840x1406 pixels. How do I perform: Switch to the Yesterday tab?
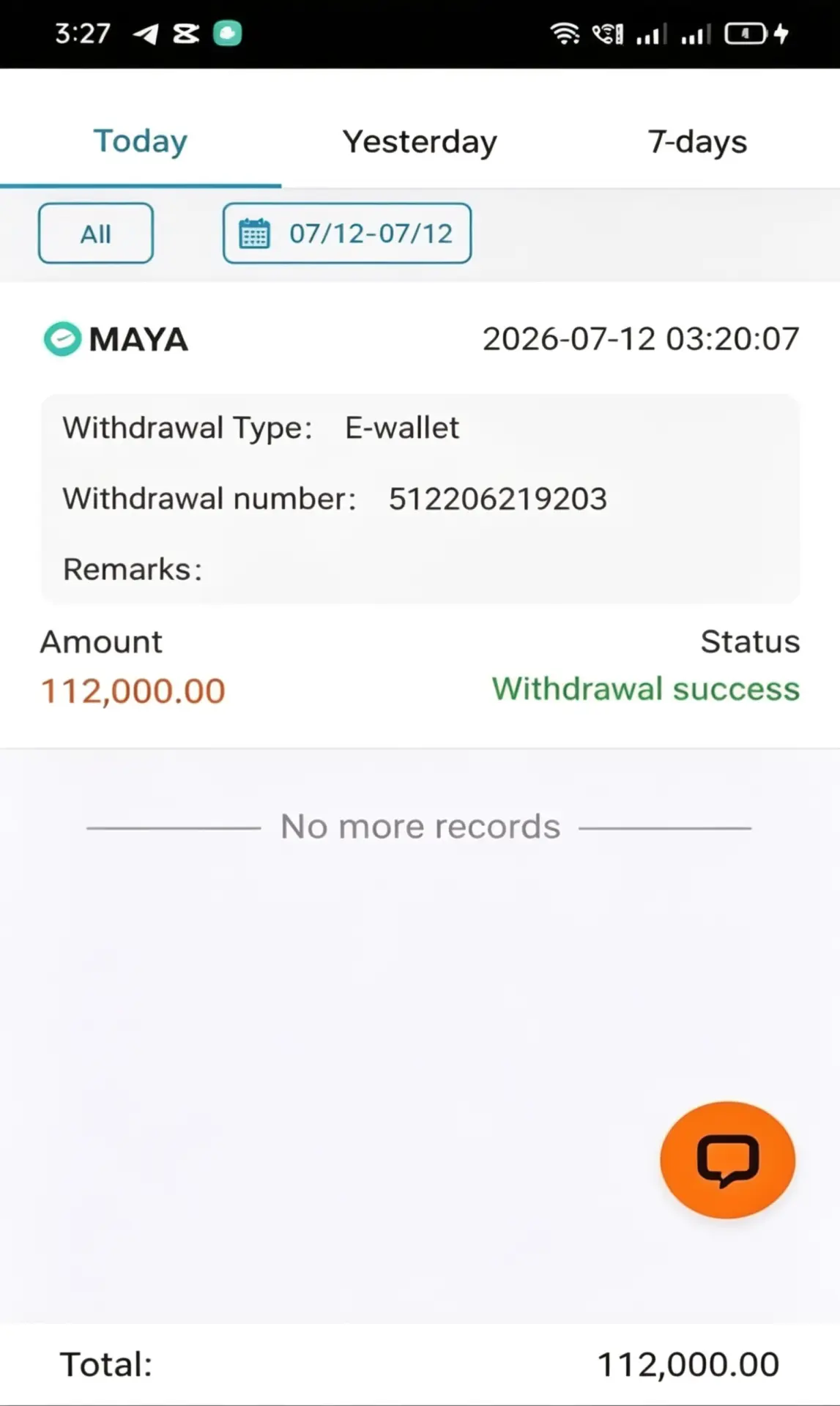420,141
